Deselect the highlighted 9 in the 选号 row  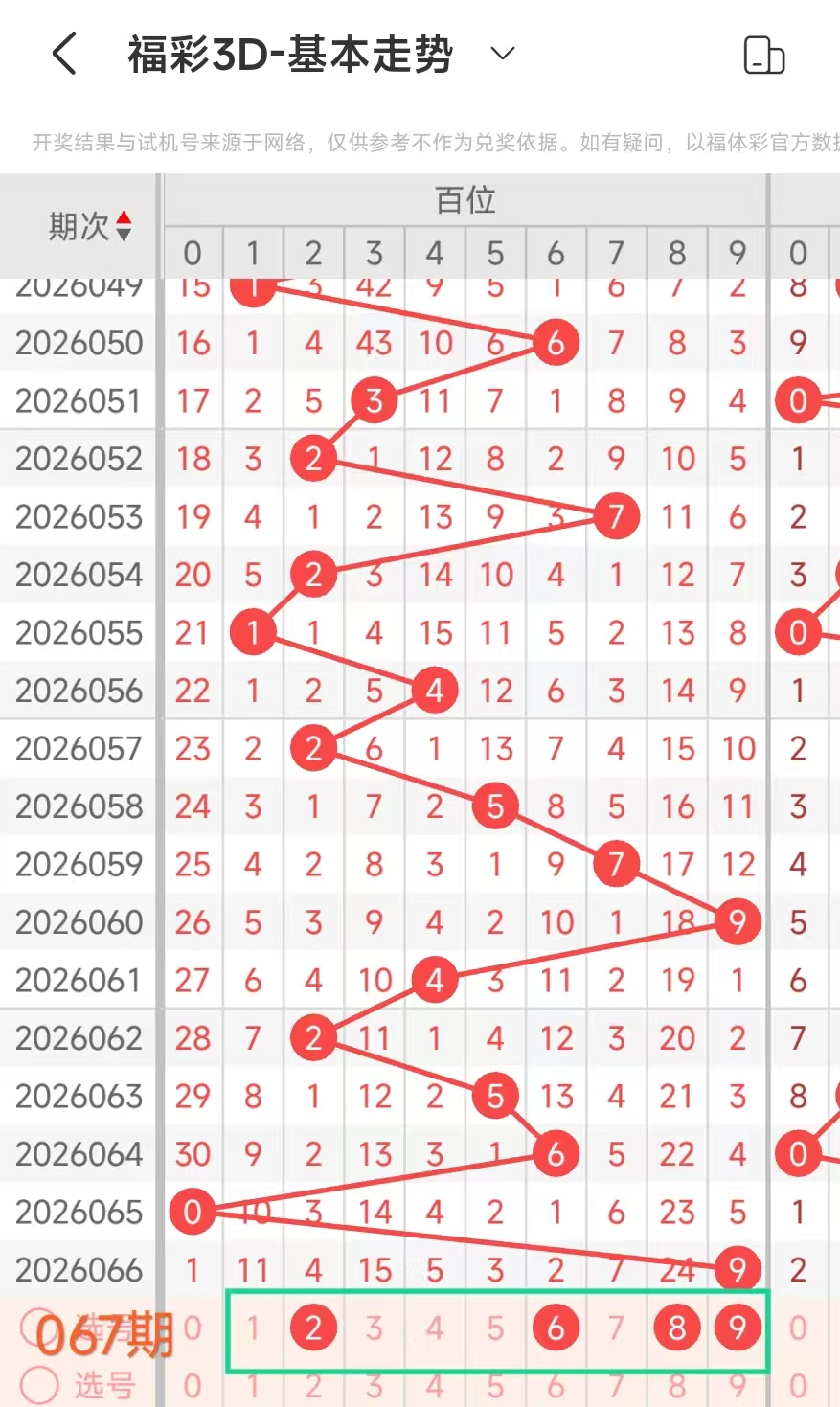(737, 1328)
